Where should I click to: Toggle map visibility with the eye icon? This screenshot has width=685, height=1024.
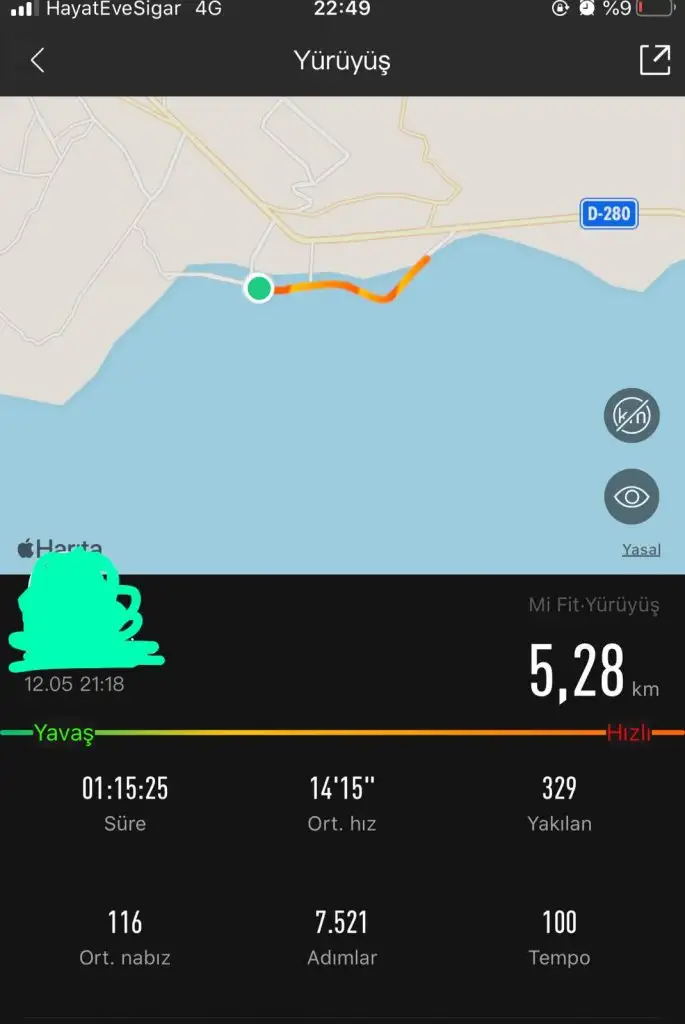click(x=631, y=497)
